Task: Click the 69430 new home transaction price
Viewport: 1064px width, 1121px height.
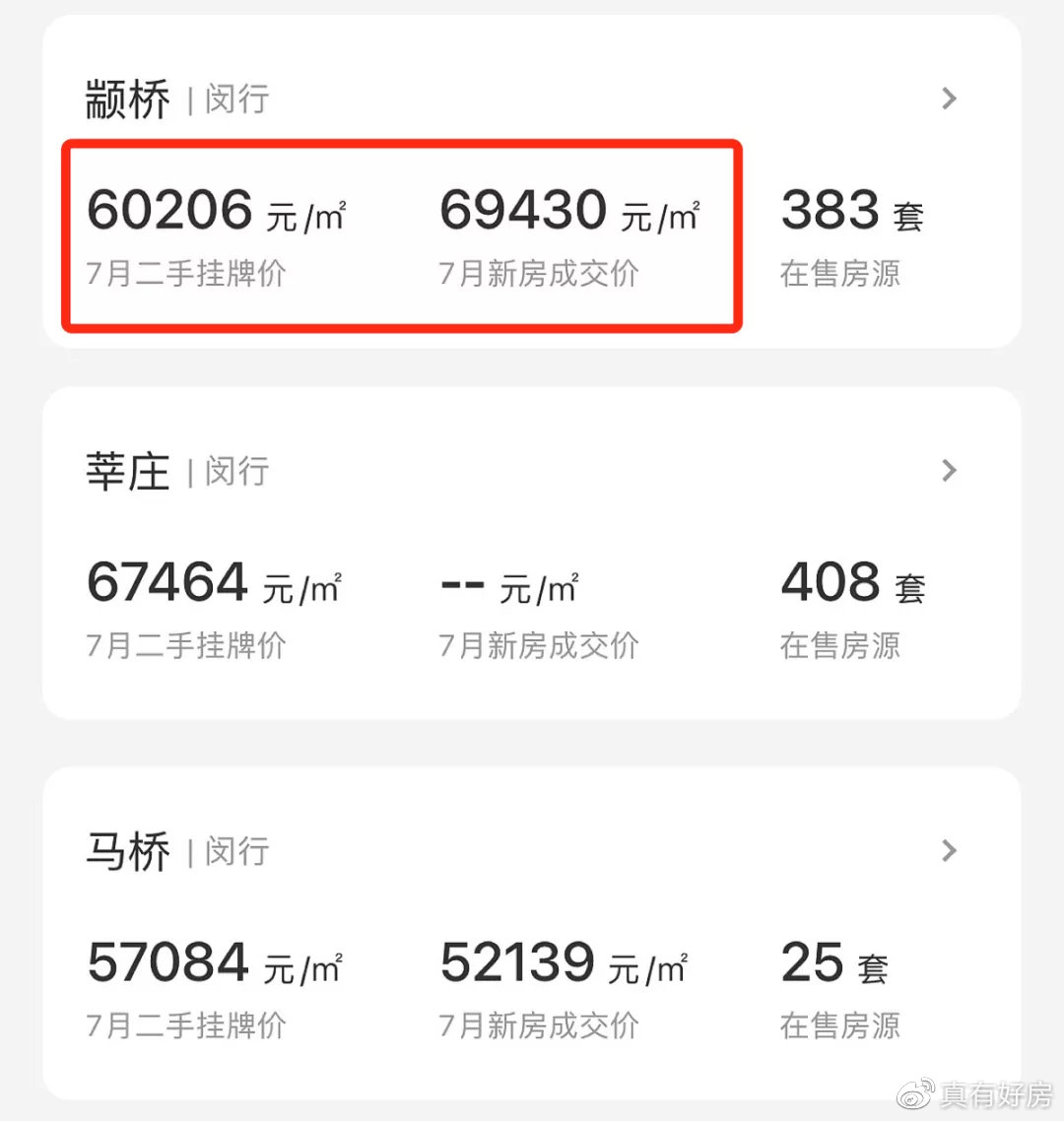Action: [522, 210]
